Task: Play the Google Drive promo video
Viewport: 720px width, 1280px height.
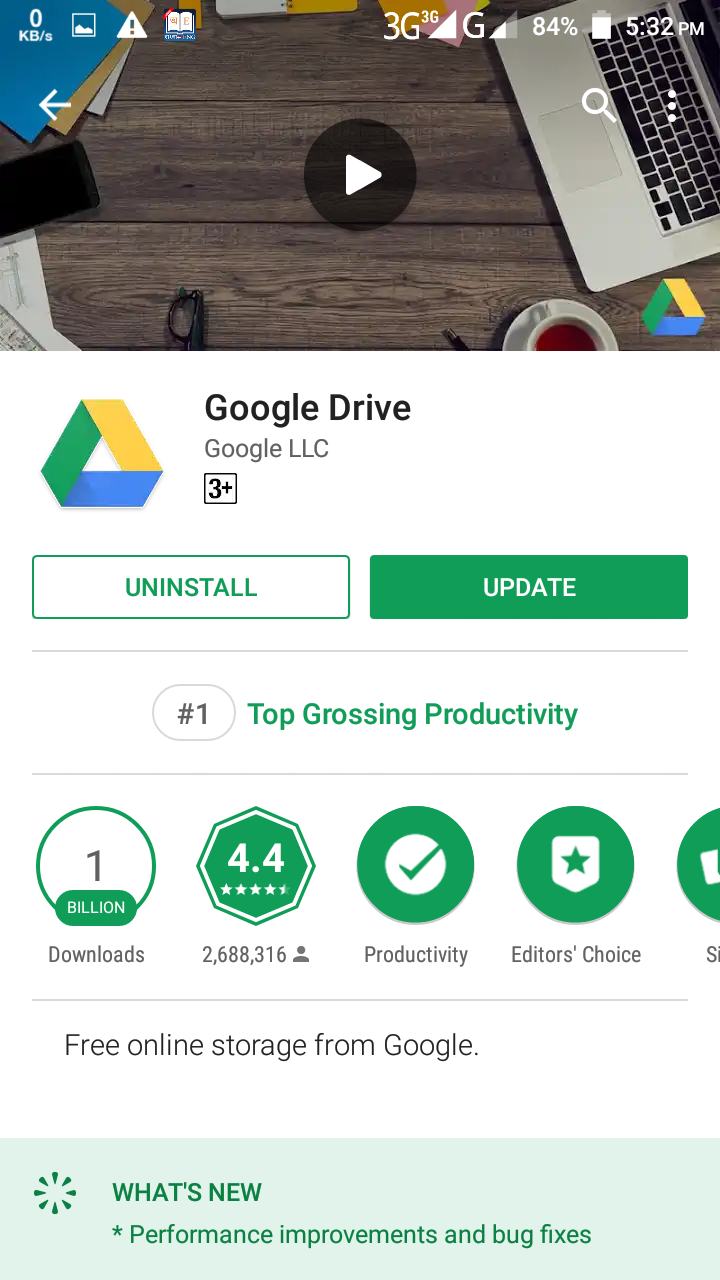Action: (x=360, y=174)
